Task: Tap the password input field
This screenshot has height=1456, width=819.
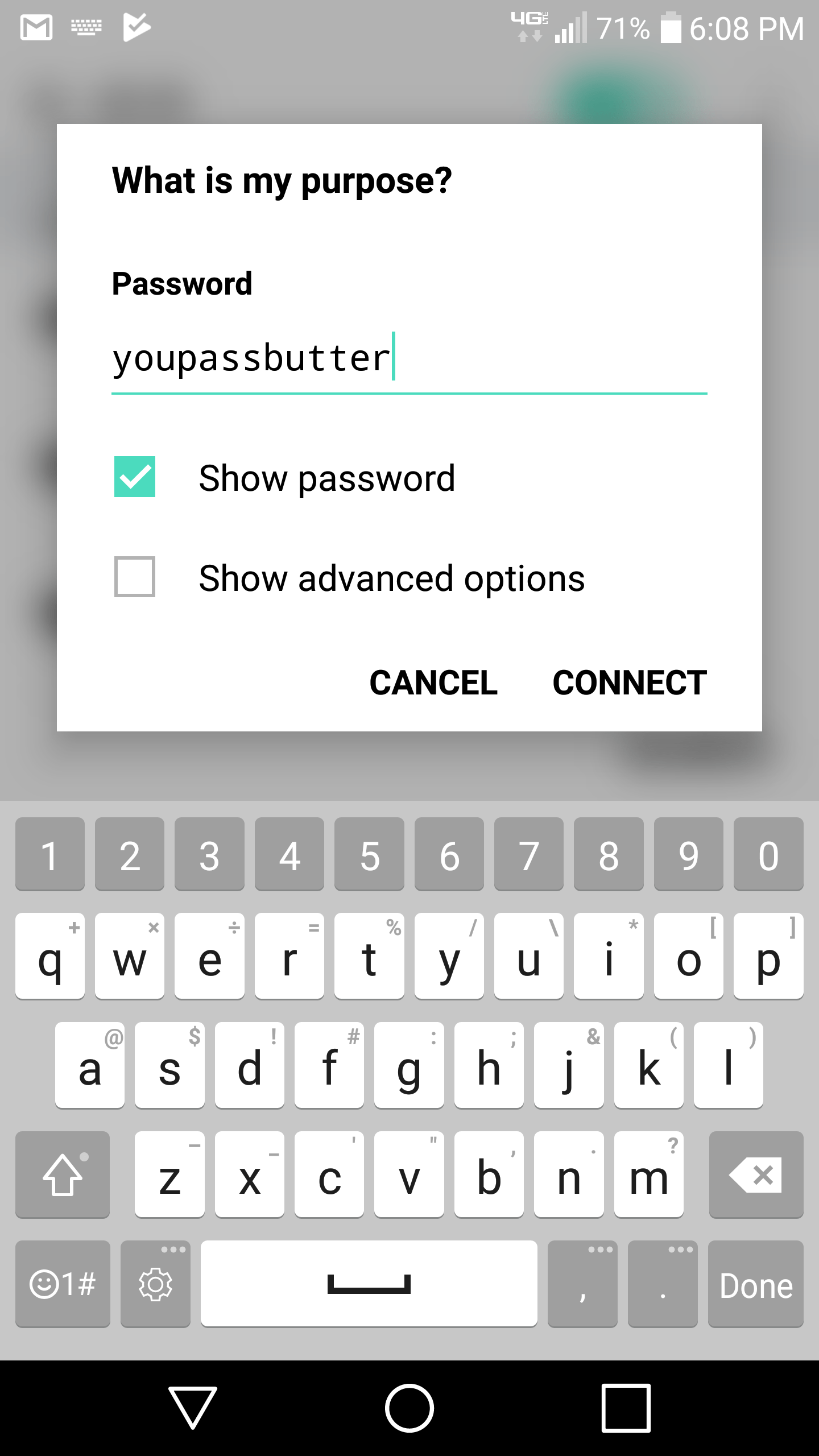Action: pyautogui.click(x=408, y=358)
